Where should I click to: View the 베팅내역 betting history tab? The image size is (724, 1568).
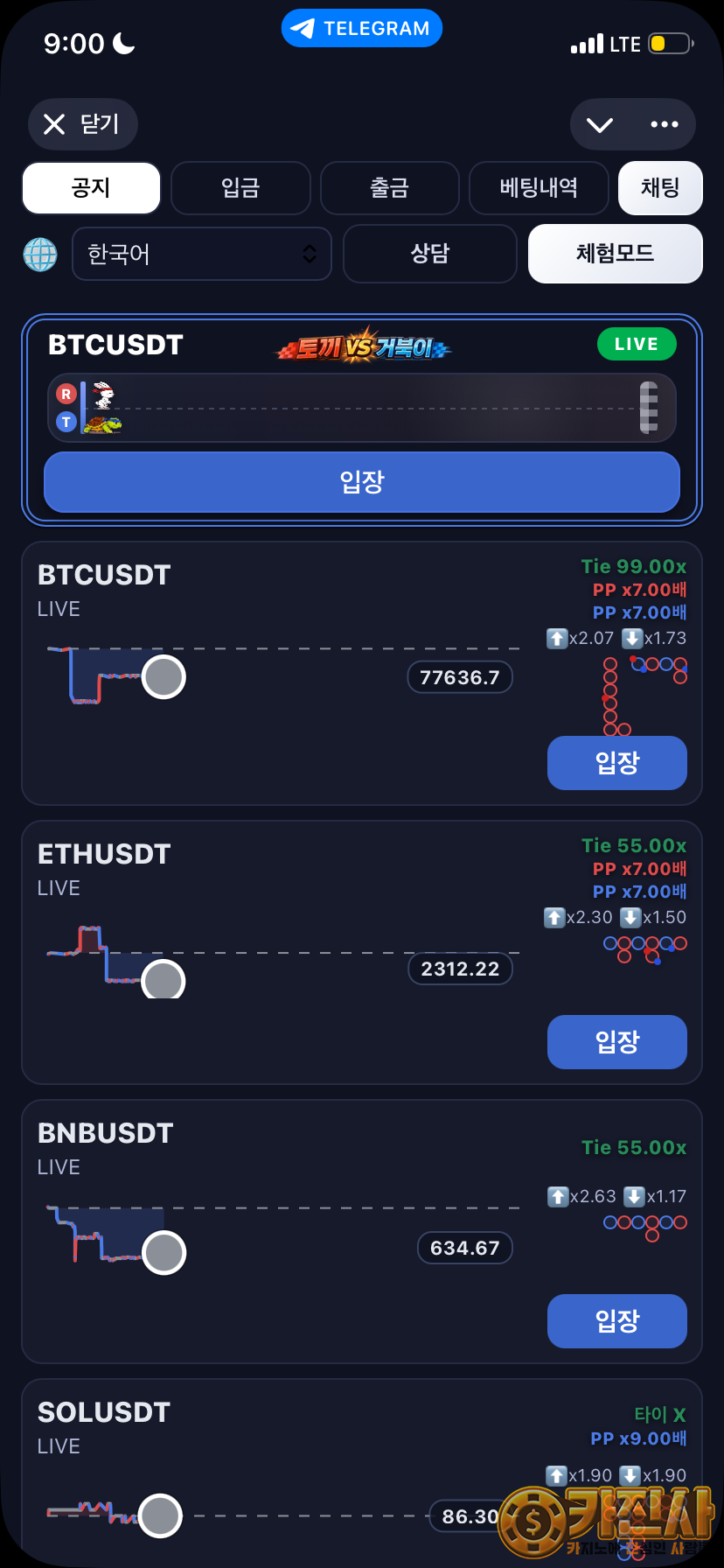tap(539, 188)
